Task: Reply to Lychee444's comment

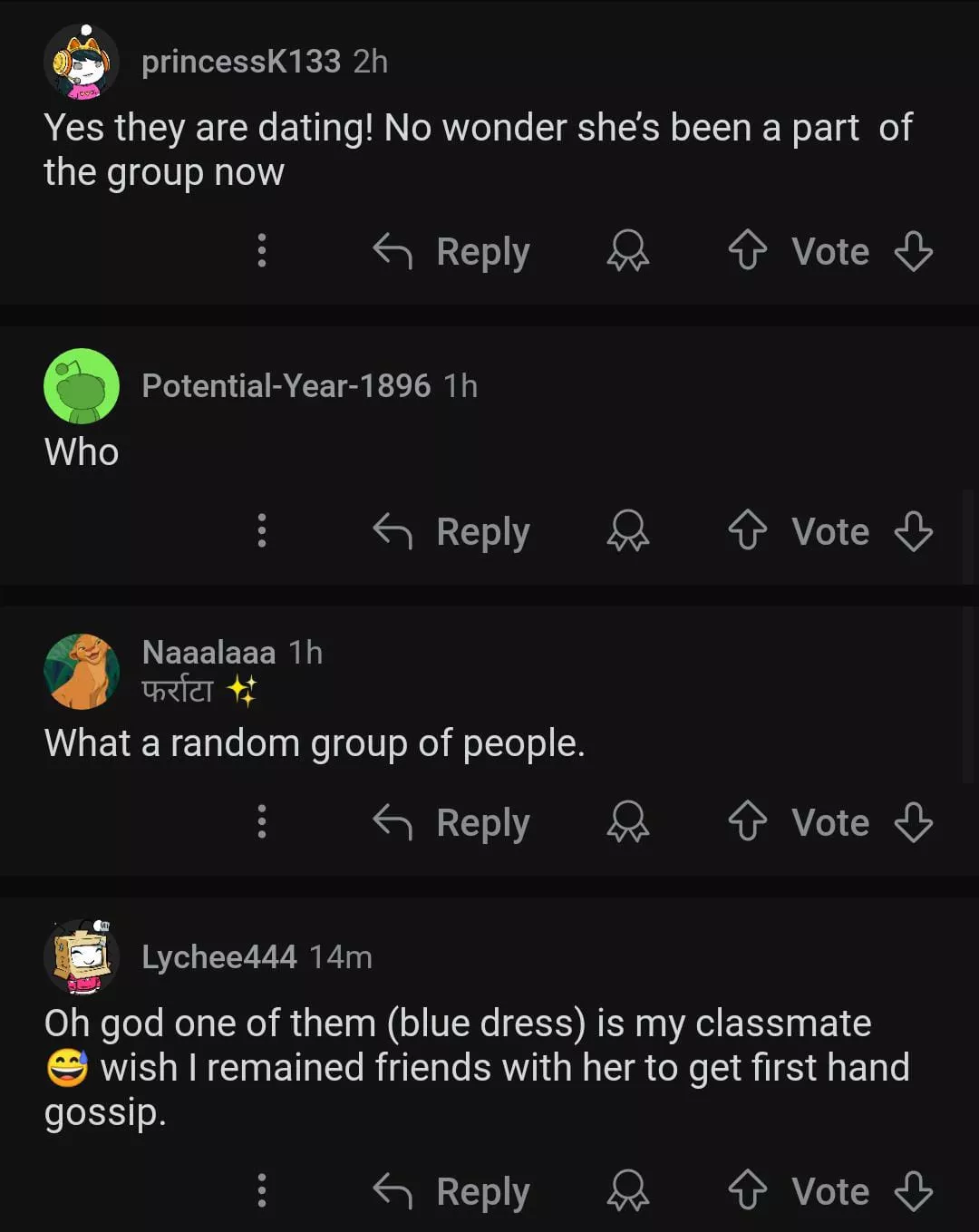Action: click(452, 1191)
